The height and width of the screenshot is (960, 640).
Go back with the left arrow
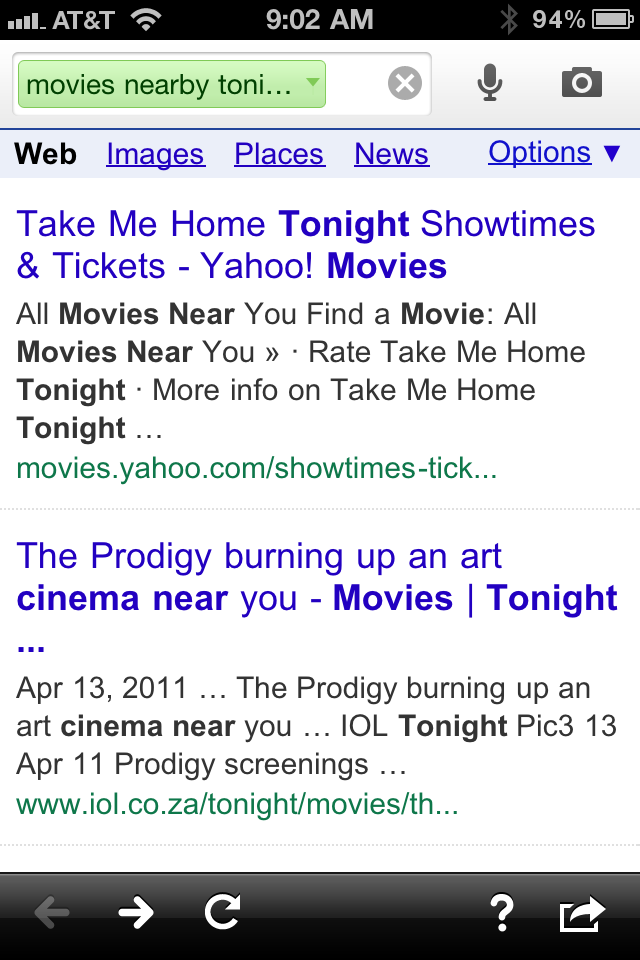point(52,912)
